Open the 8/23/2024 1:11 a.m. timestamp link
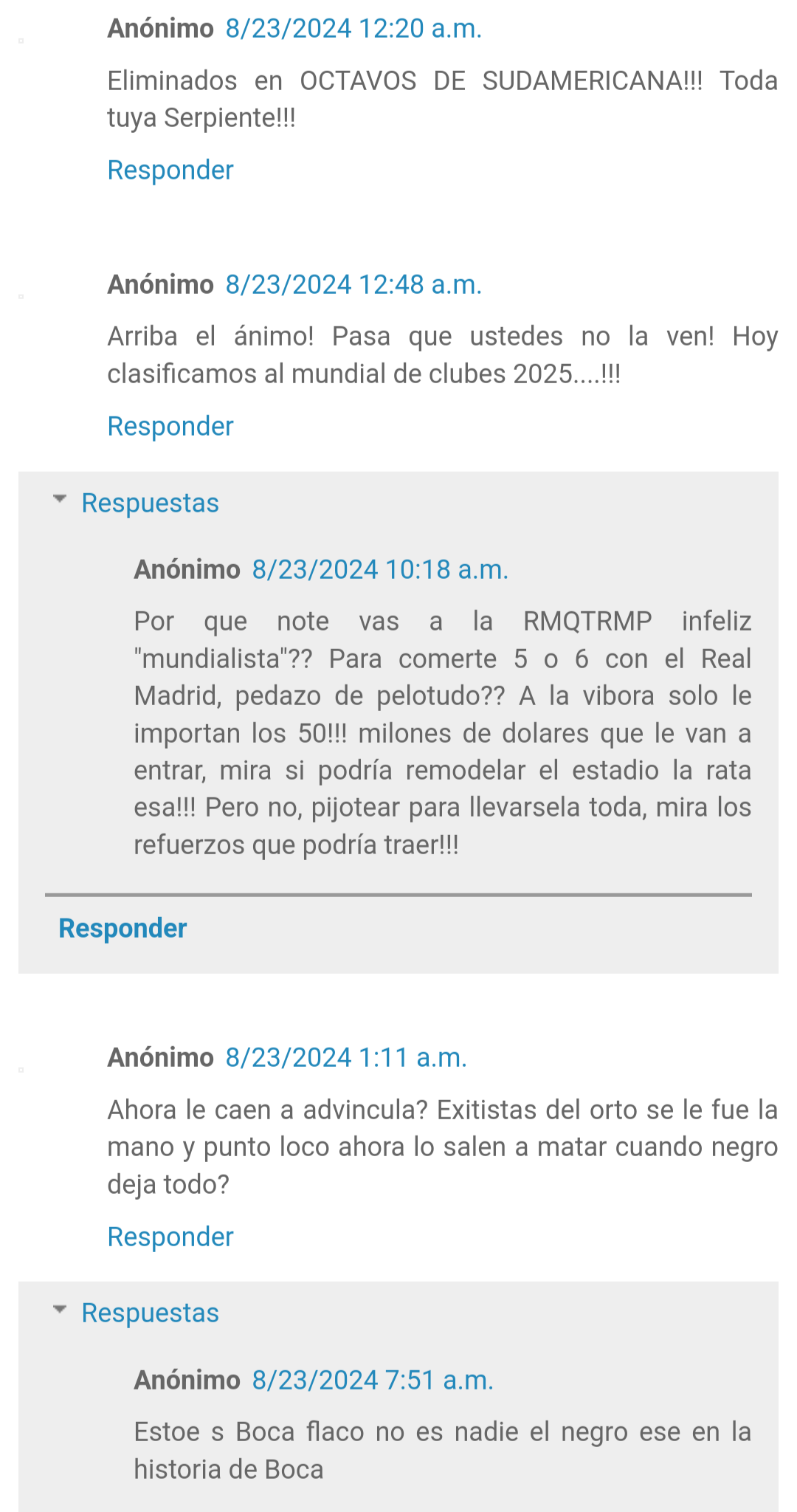The height and width of the screenshot is (1512, 797). click(346, 1058)
